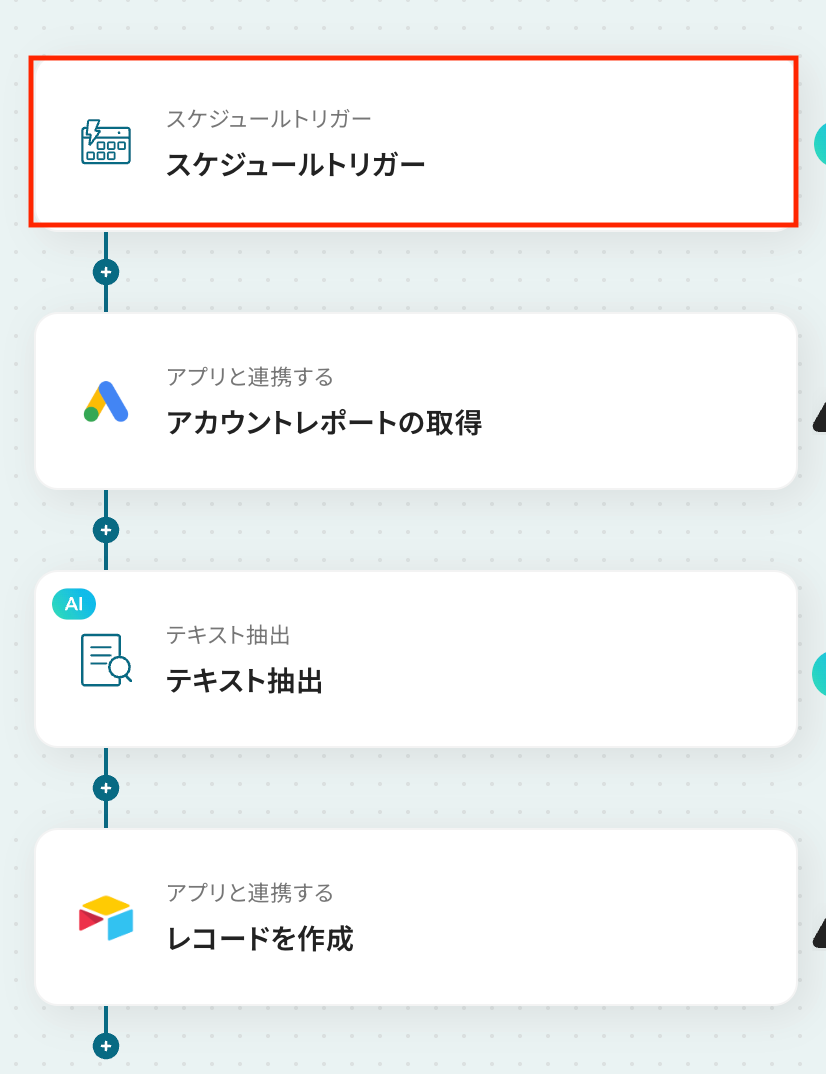Open the テキスト抽出 AI step

coord(414,659)
